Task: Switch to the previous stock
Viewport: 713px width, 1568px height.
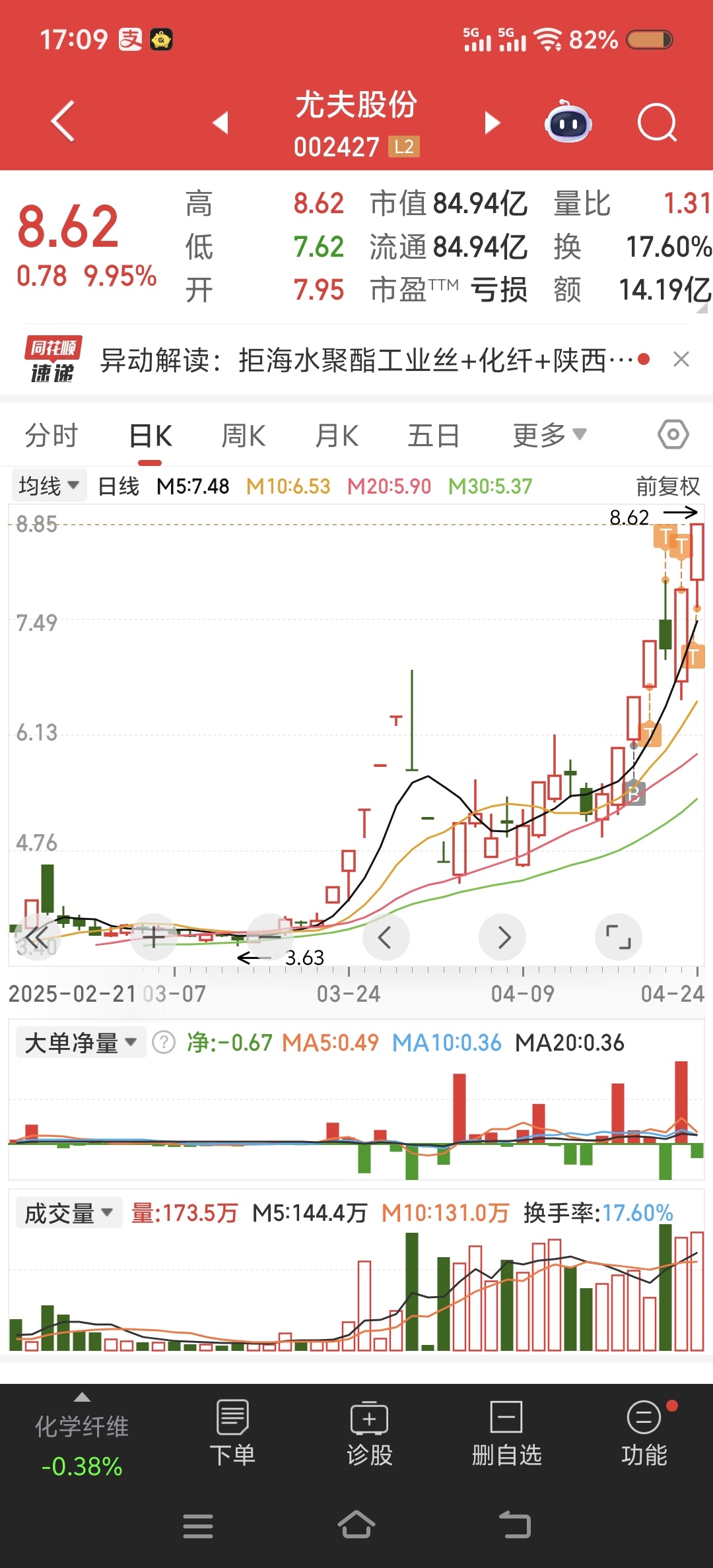Action: pyautogui.click(x=221, y=123)
